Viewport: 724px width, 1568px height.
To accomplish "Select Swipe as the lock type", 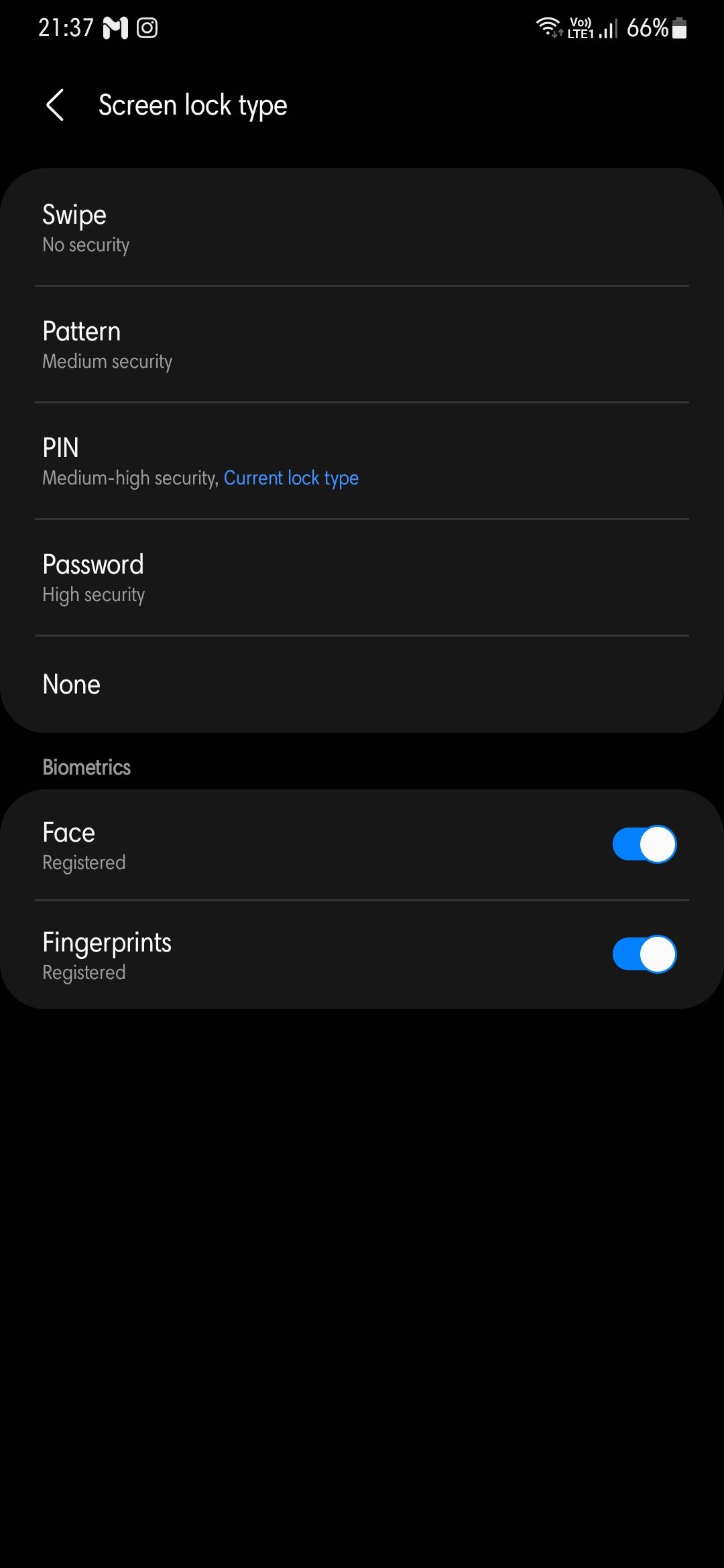I will pyautogui.click(x=362, y=228).
